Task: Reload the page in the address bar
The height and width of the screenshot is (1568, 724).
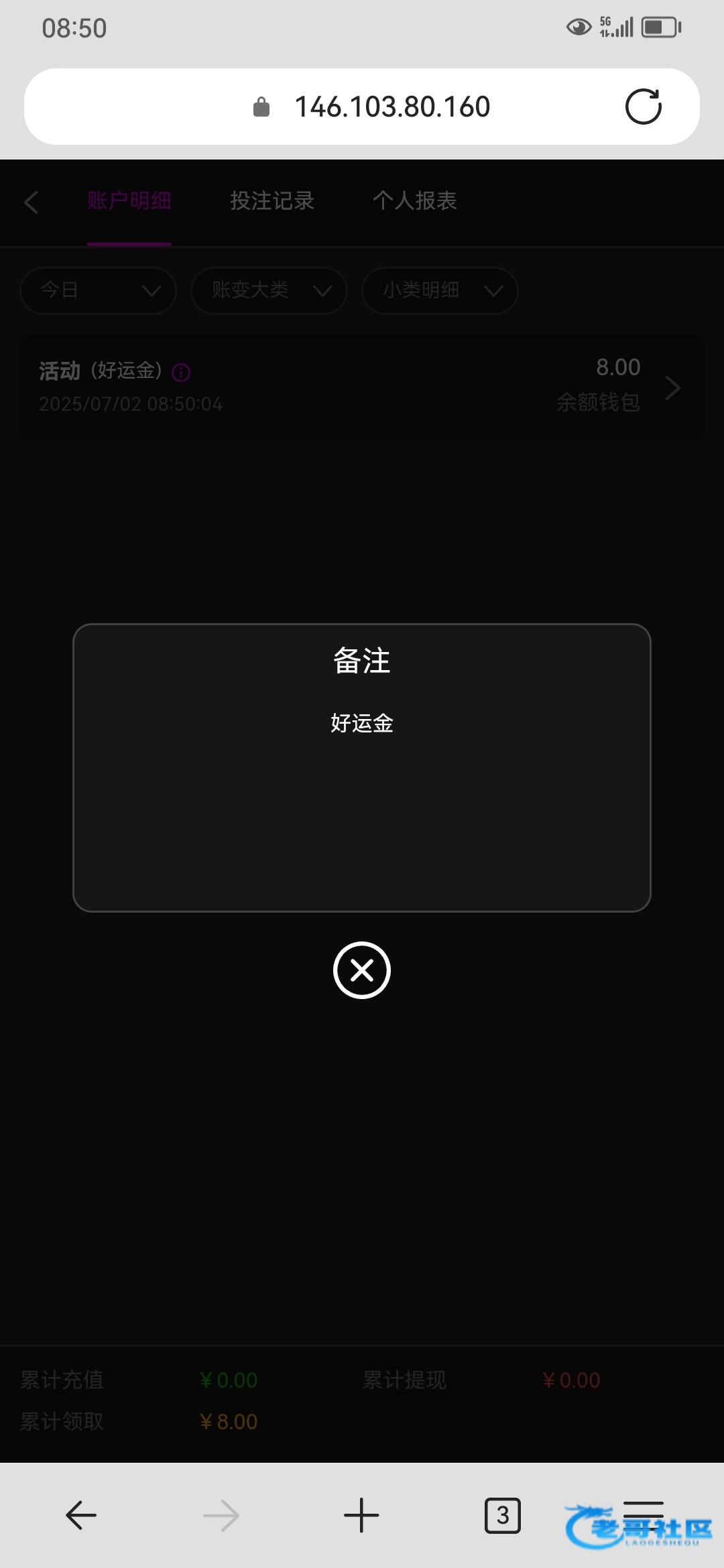Action: click(644, 107)
